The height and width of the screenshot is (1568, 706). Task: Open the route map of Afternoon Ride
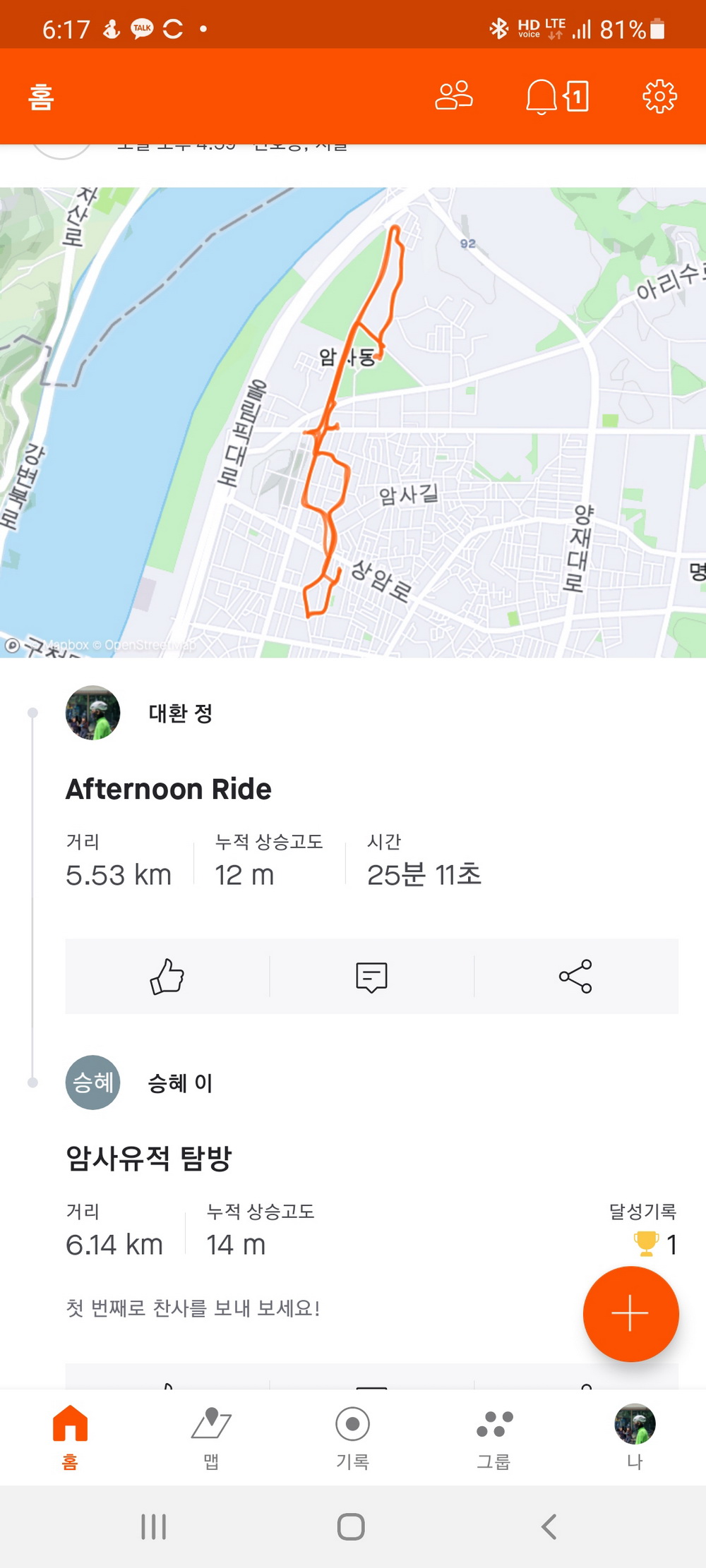coord(353,422)
